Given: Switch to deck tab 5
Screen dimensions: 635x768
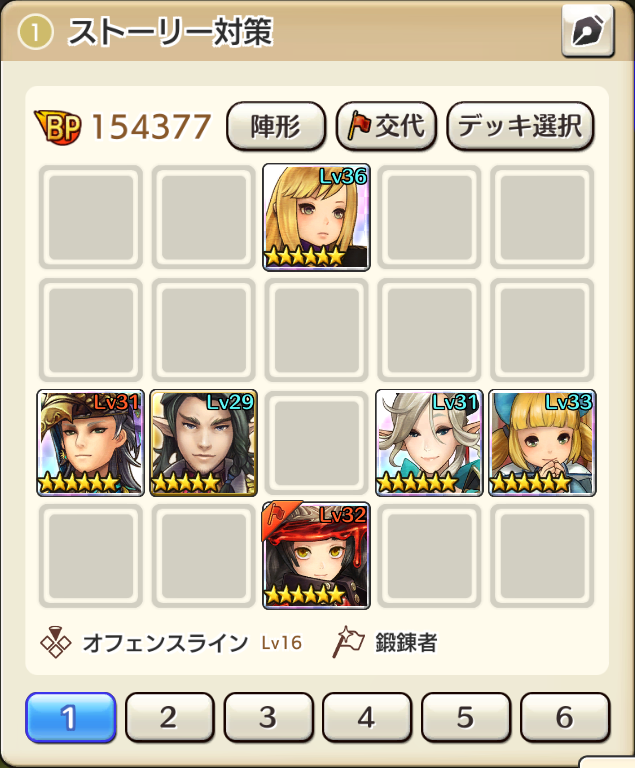Looking at the screenshot, I should (466, 717).
